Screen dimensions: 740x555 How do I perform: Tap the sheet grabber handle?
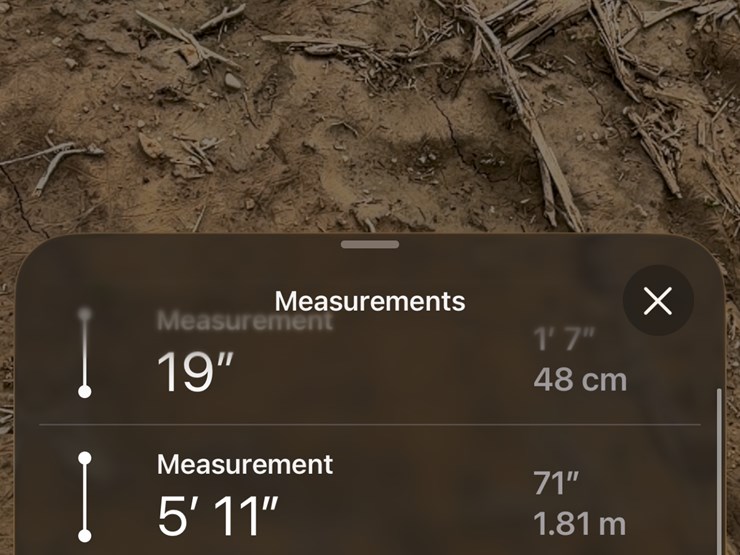tap(369, 244)
